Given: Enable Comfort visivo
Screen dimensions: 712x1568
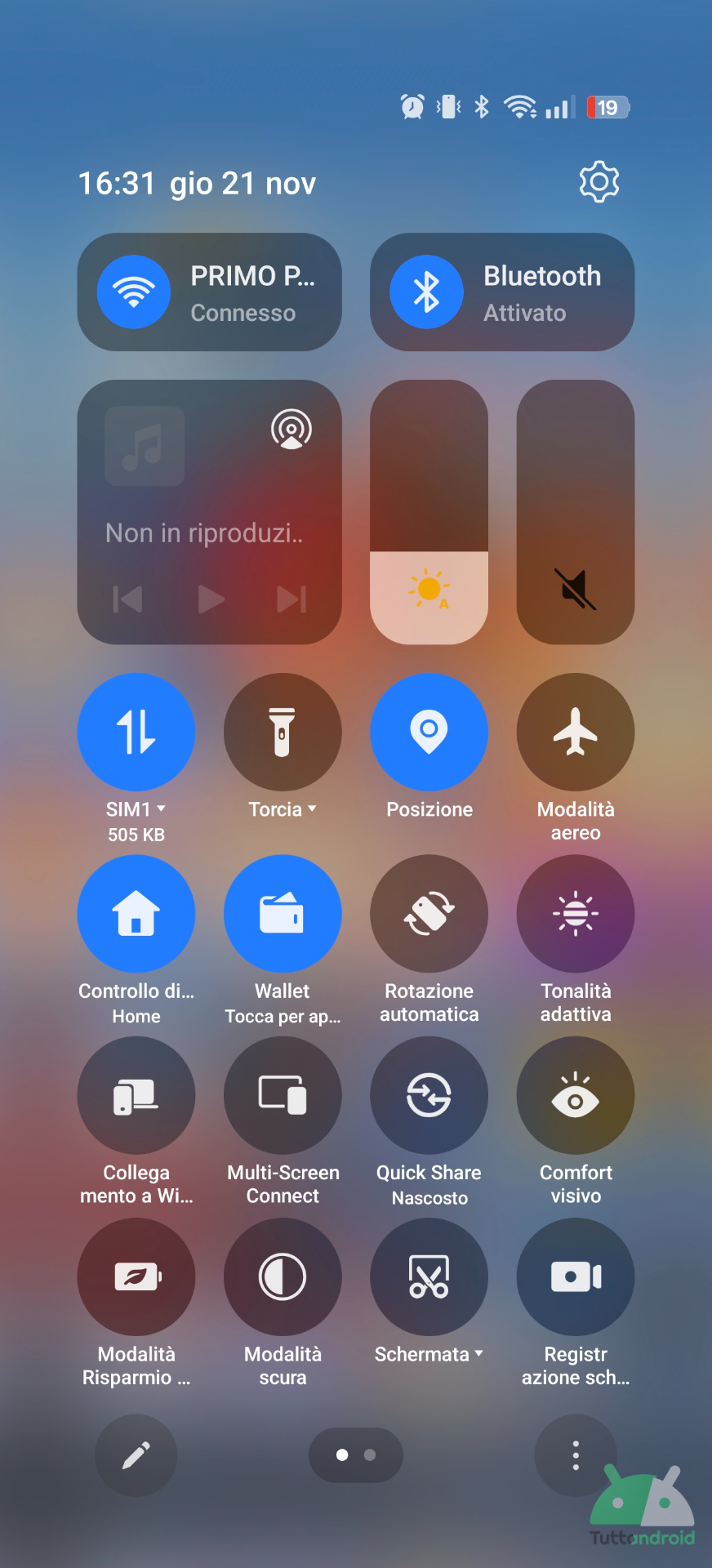Looking at the screenshot, I should 576,1095.
